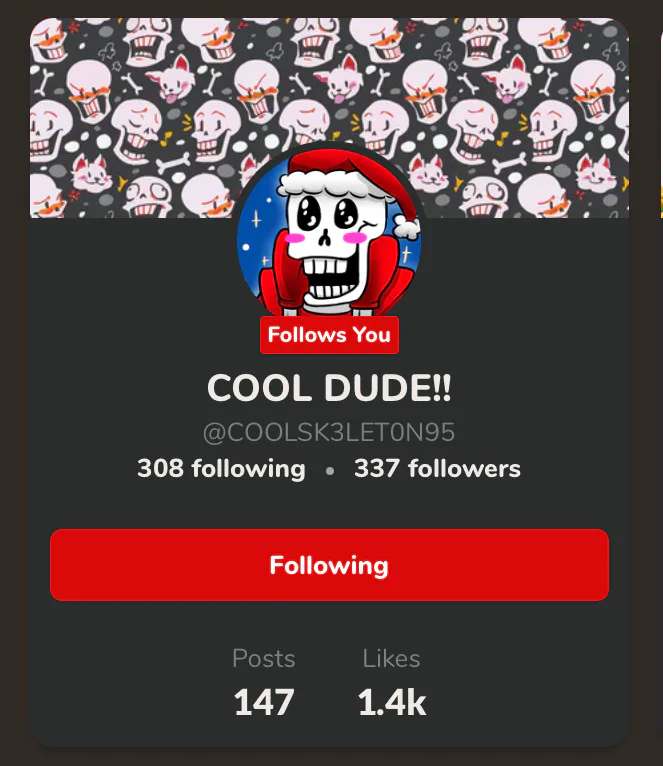This screenshot has height=766, width=663.
Task: Tap the red Following button
Action: pyautogui.click(x=329, y=565)
